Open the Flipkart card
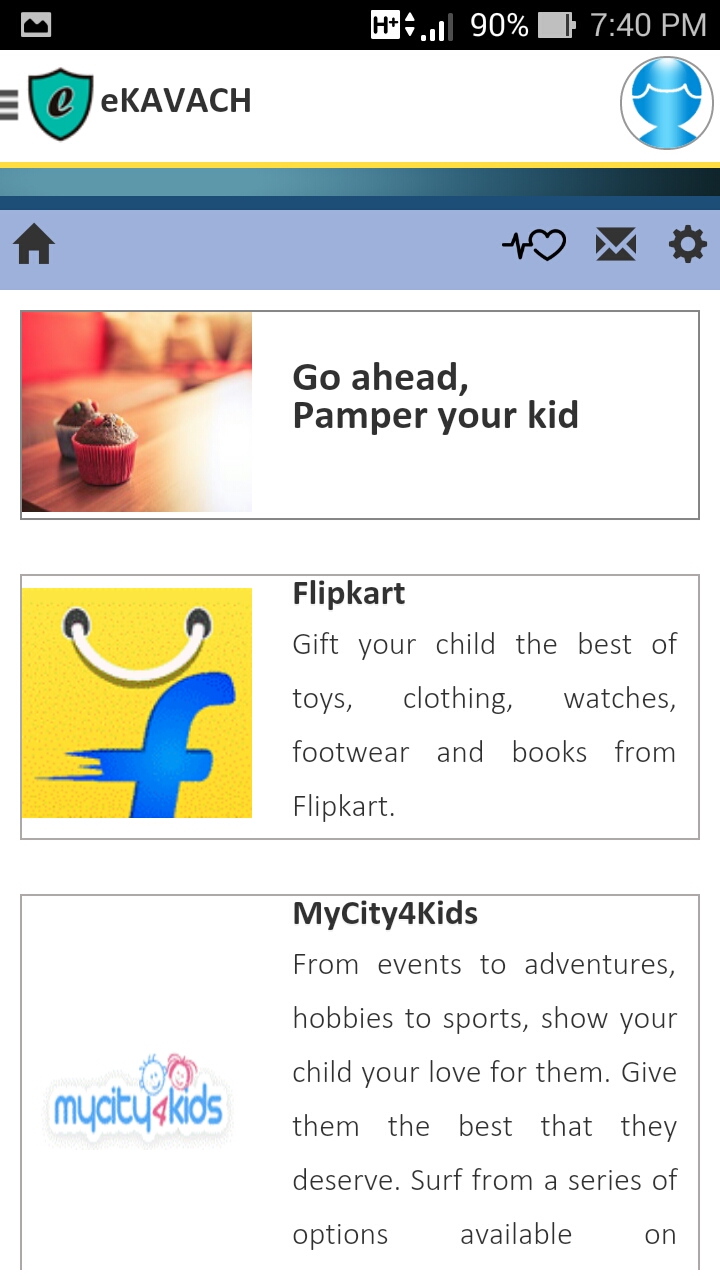Screen dimensions: 720x1280 point(360,706)
